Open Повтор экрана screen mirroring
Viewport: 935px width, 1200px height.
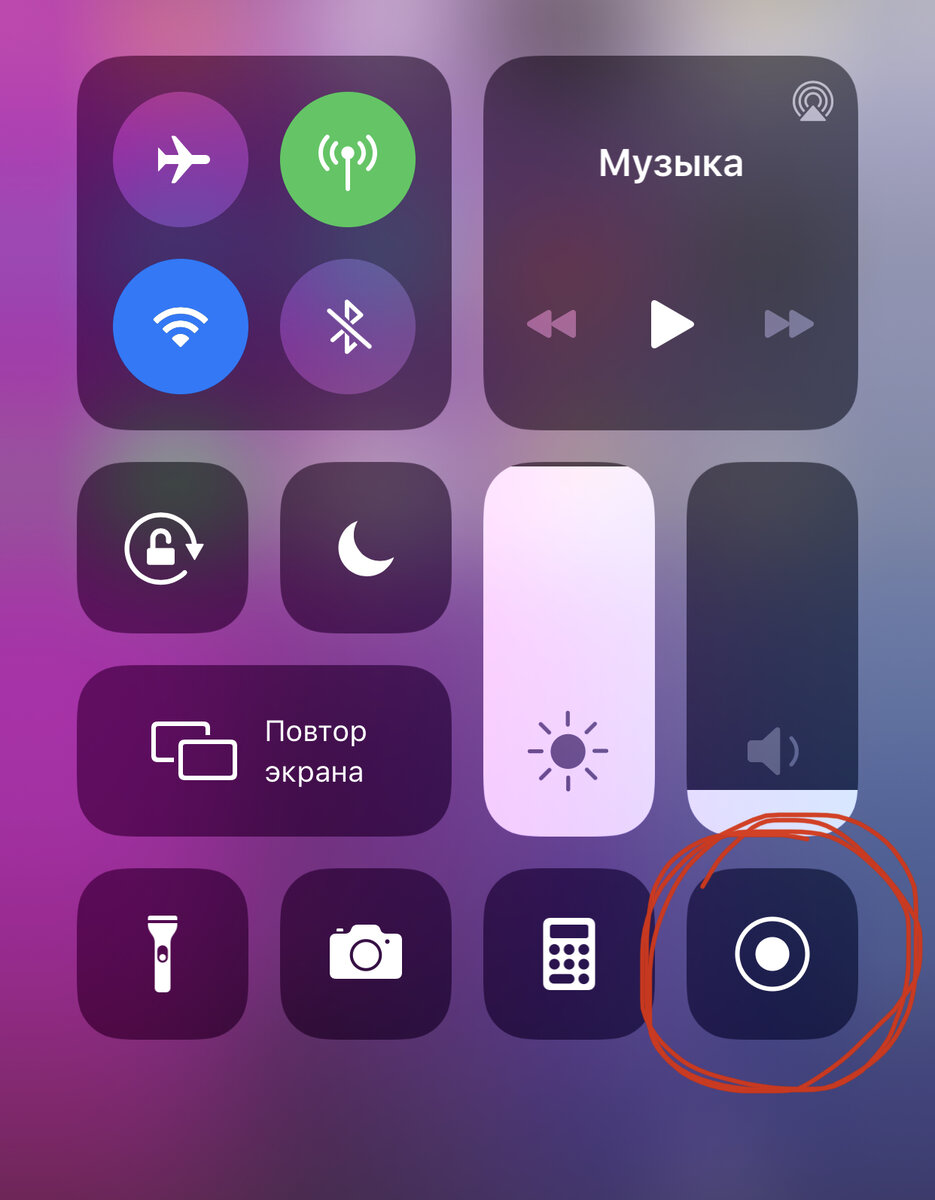click(x=264, y=750)
